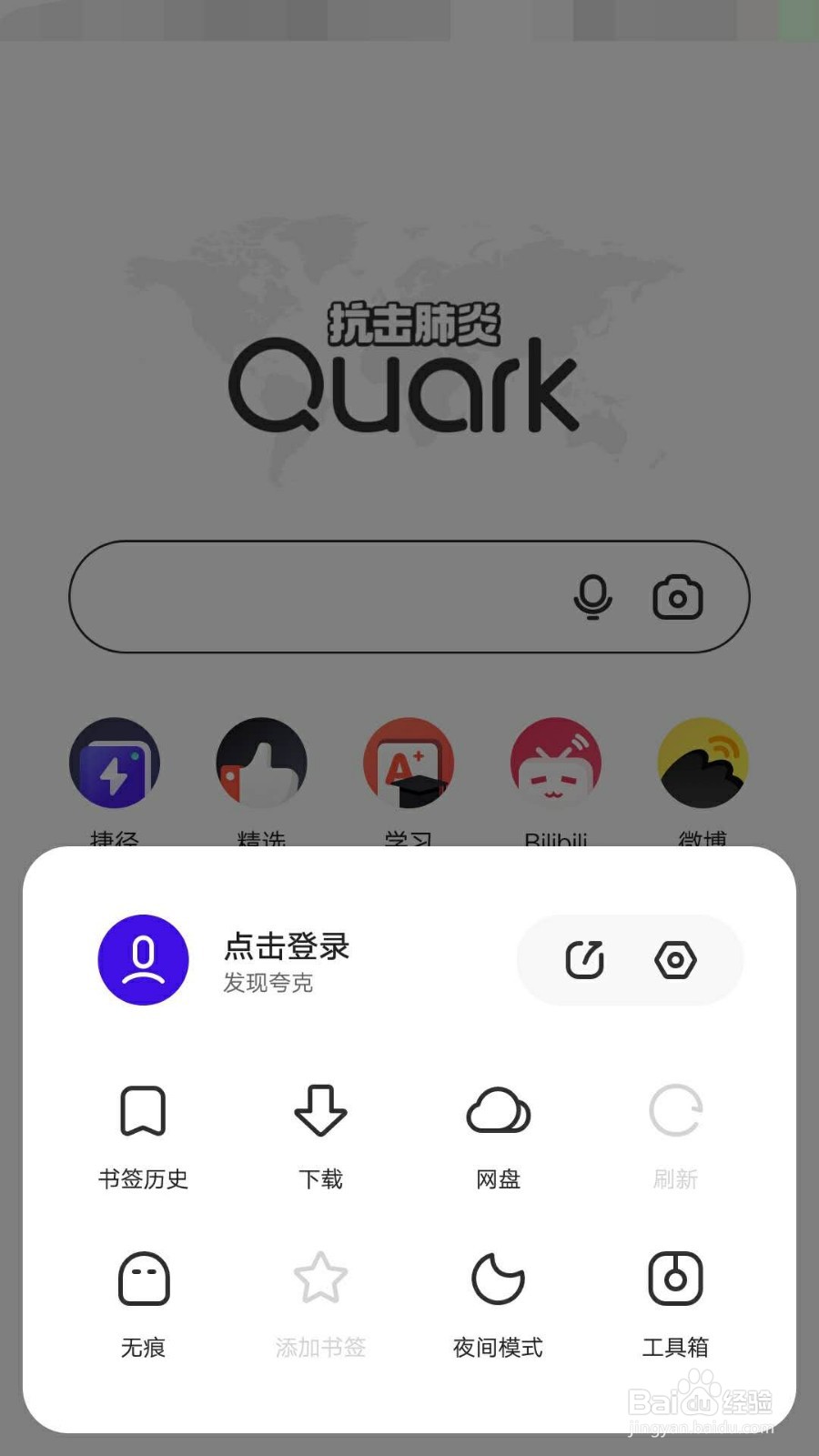The width and height of the screenshot is (819, 1456).
Task: Tap the purple account avatar circle
Action: point(142,960)
